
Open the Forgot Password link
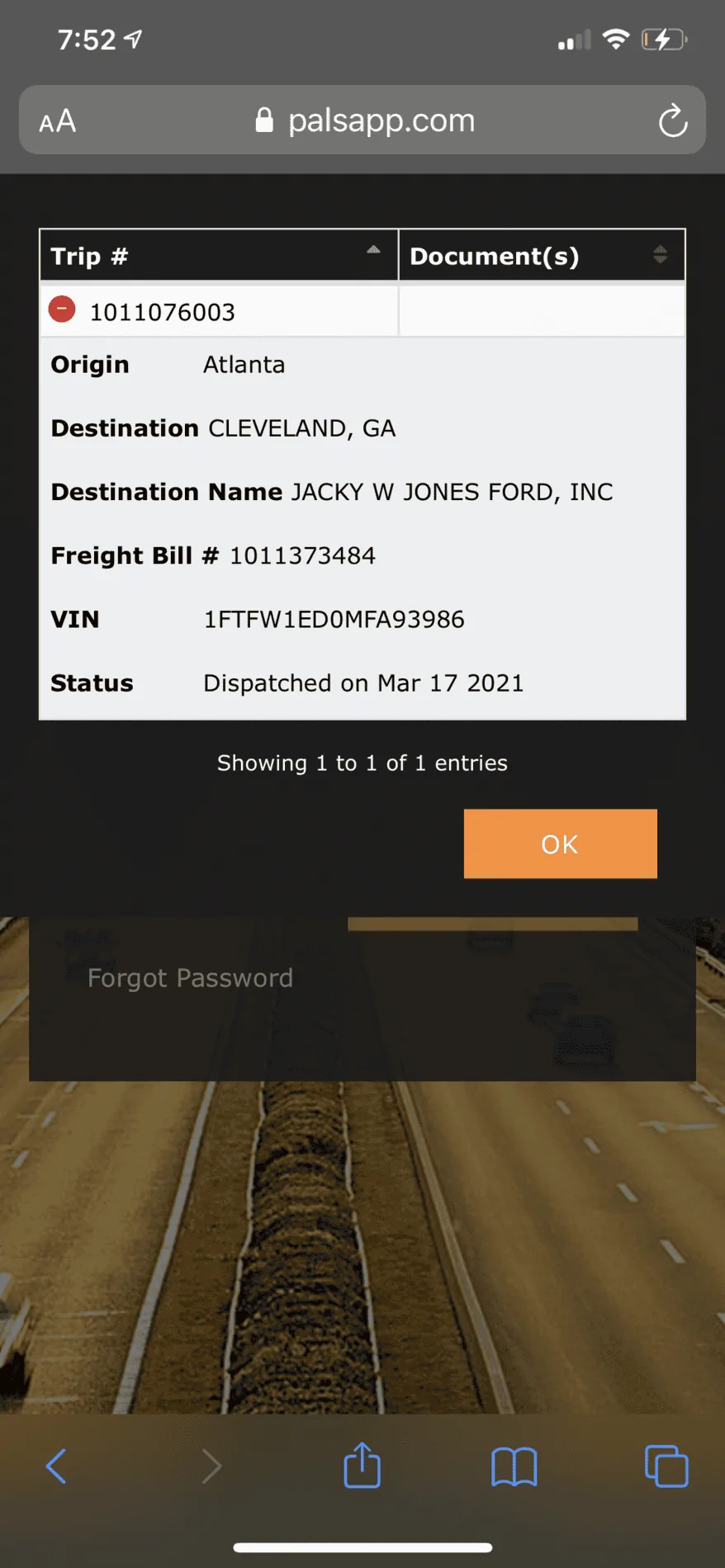(190, 978)
